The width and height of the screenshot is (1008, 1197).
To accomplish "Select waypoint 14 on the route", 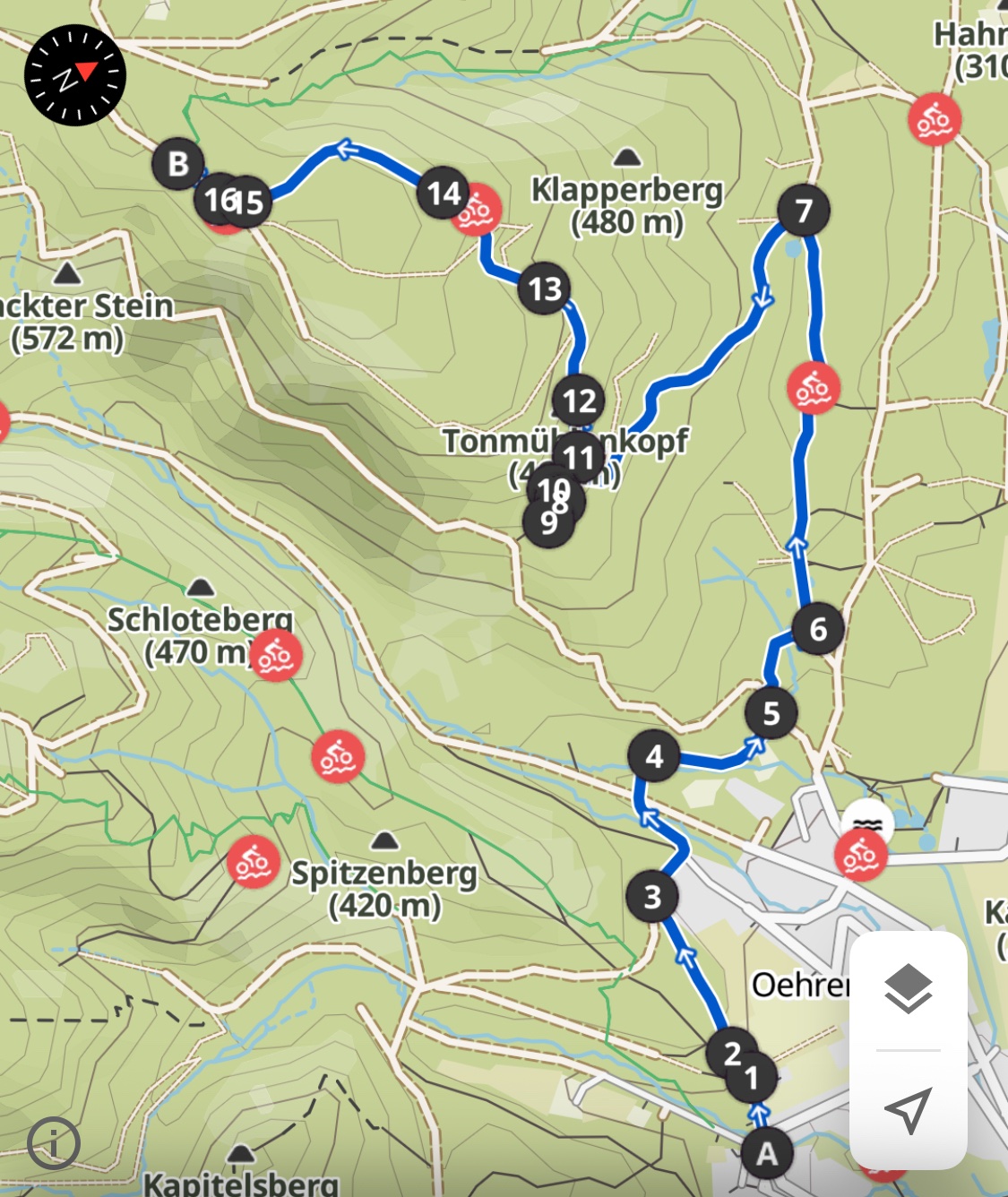I will click(443, 194).
